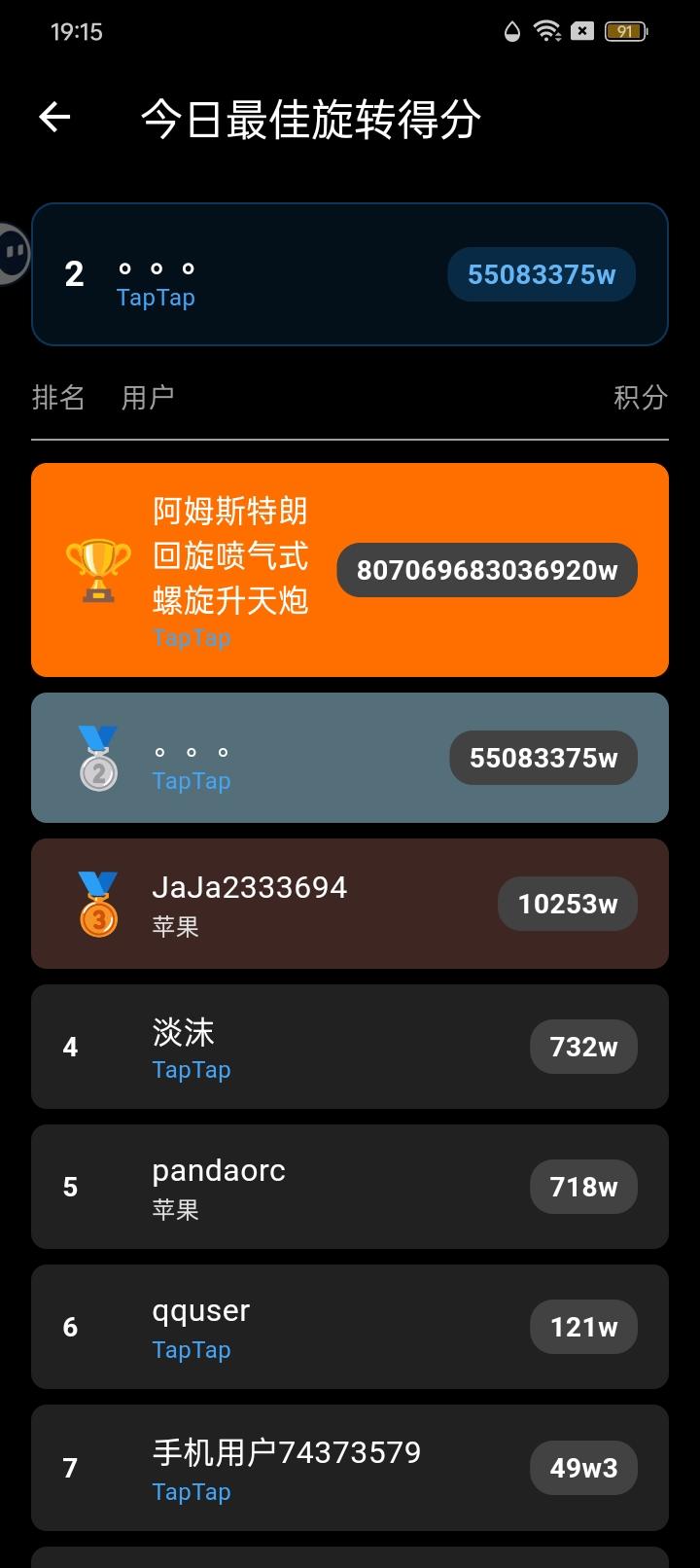The image size is (700, 1568).
Task: Select the 排名 column header
Action: [58, 397]
